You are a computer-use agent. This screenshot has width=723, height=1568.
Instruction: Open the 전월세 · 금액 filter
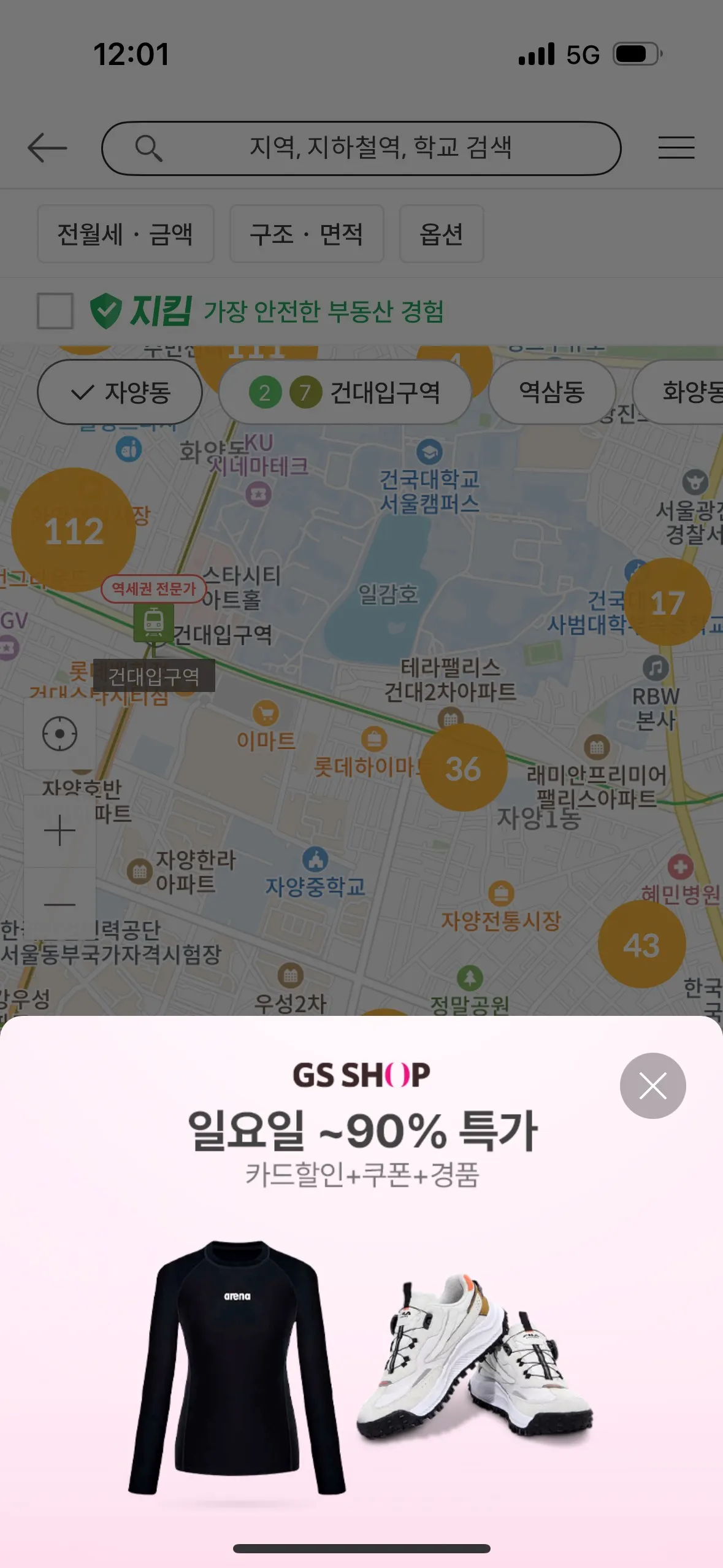pyautogui.click(x=125, y=234)
